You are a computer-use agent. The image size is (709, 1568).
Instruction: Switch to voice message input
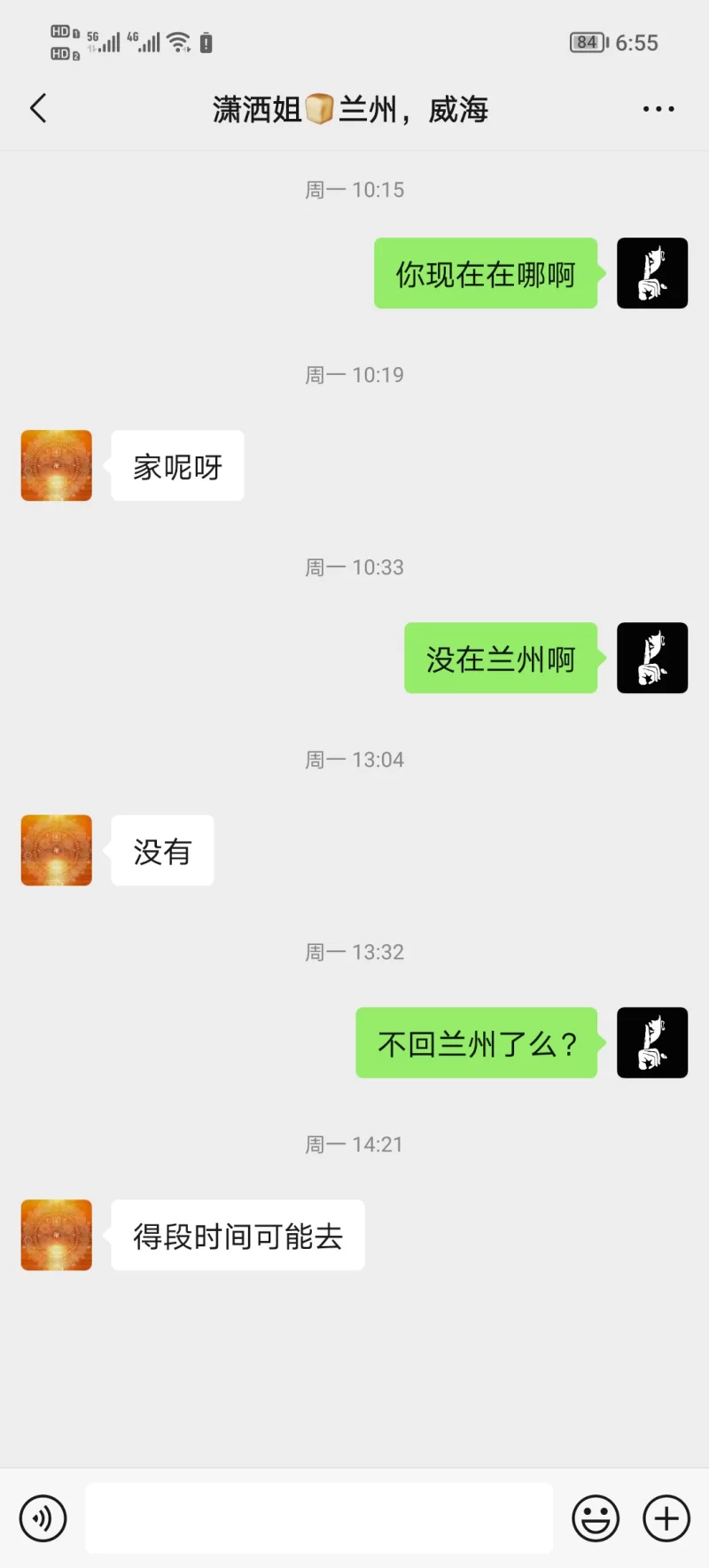coord(42,1517)
